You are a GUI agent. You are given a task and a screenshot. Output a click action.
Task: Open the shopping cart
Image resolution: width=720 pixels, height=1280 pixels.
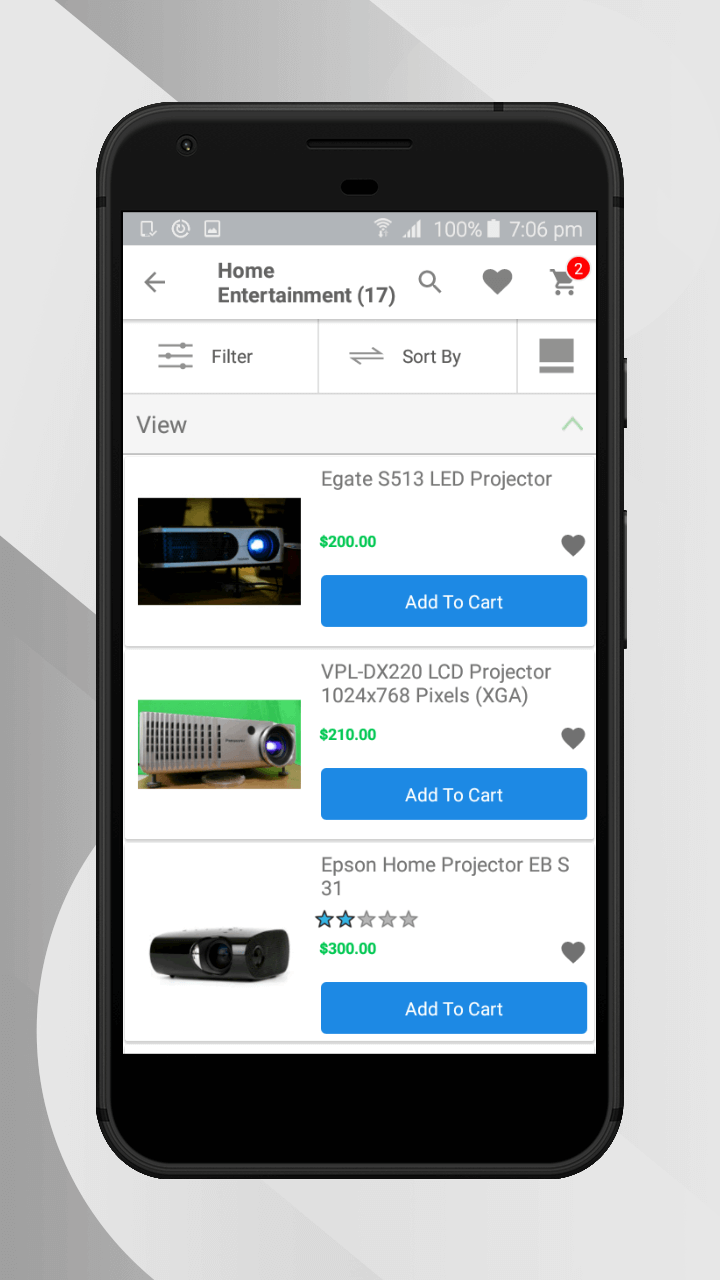565,282
